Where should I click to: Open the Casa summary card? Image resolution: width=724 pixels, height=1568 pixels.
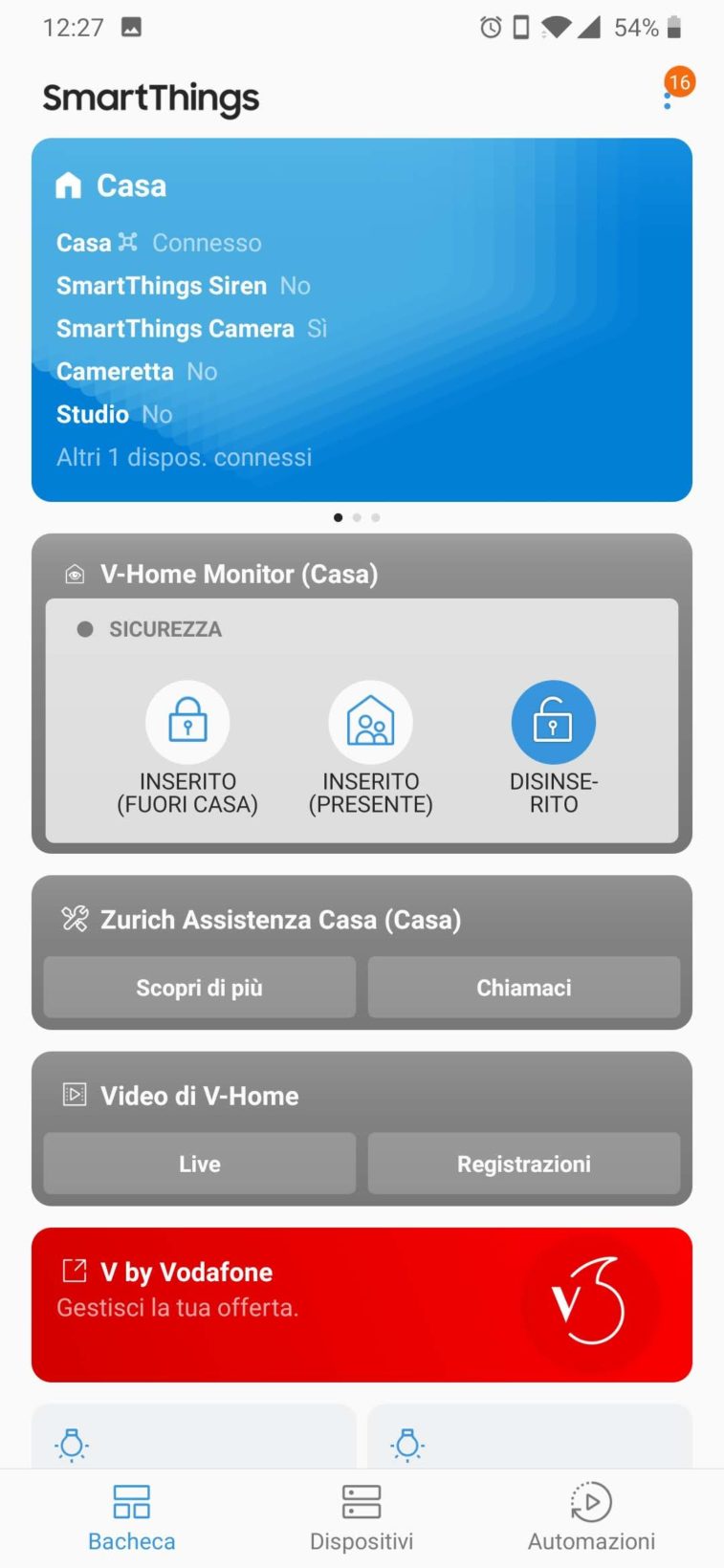(x=362, y=320)
